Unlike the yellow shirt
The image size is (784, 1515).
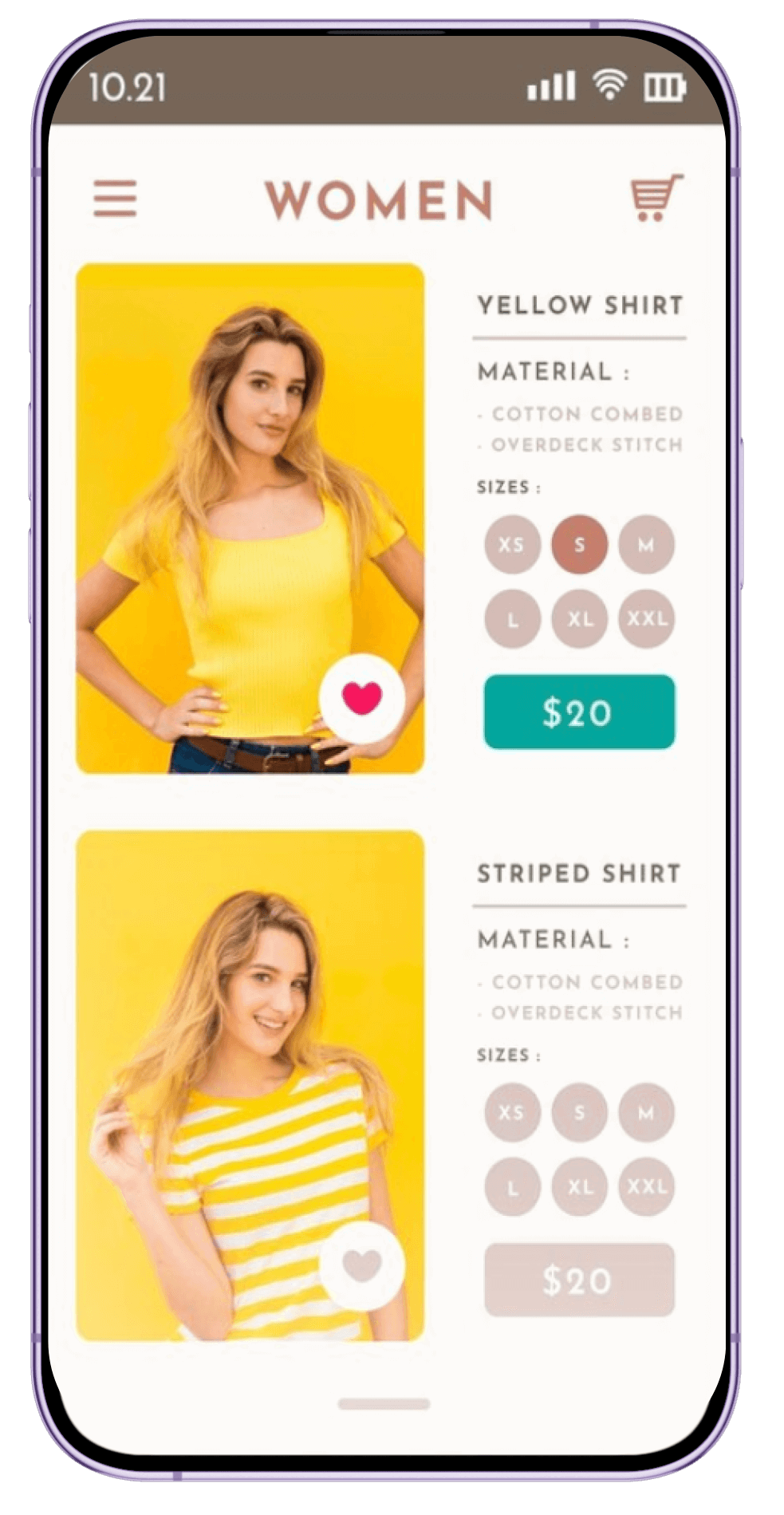click(362, 696)
